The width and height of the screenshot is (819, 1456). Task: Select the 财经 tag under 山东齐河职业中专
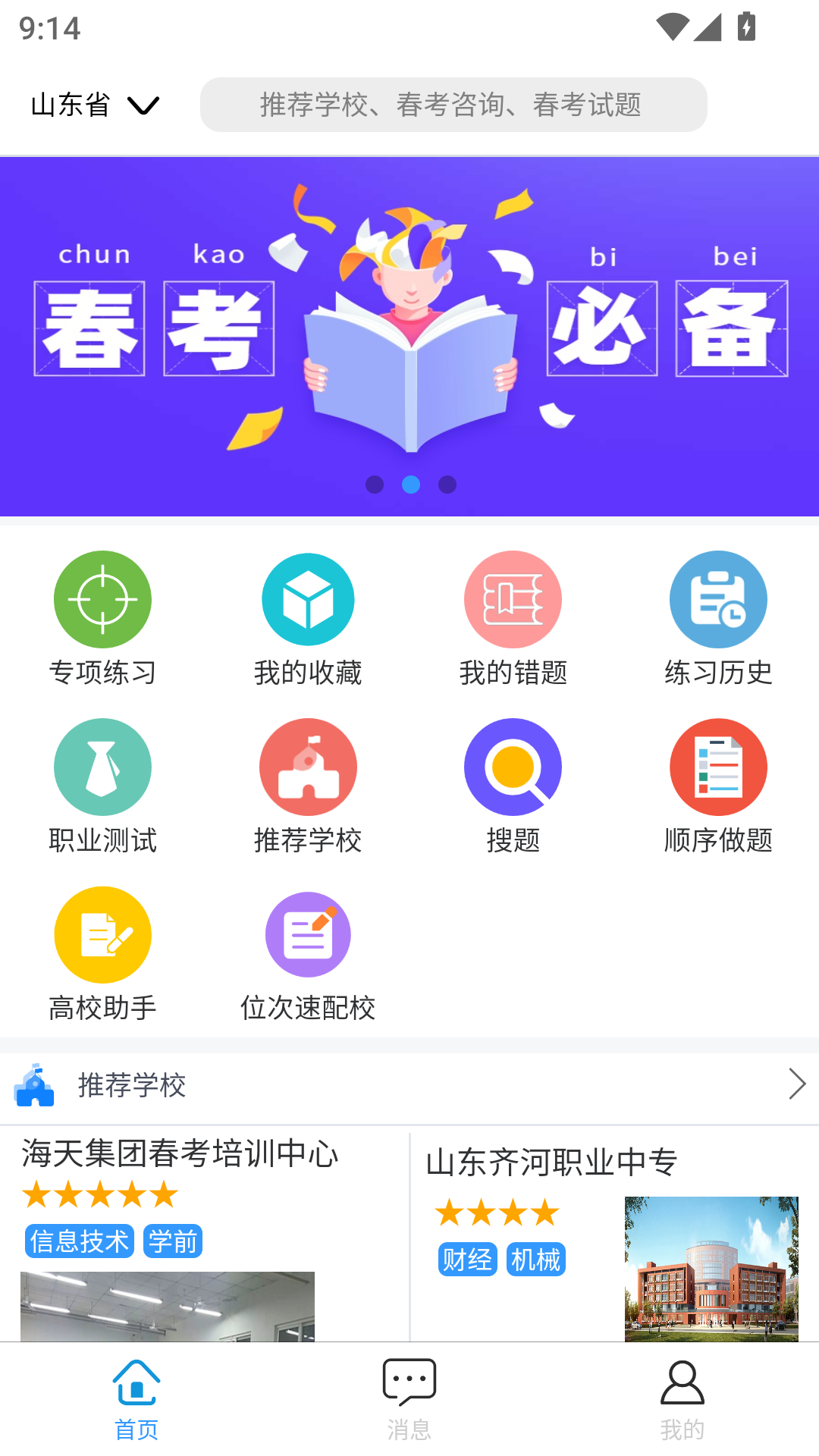(468, 1260)
